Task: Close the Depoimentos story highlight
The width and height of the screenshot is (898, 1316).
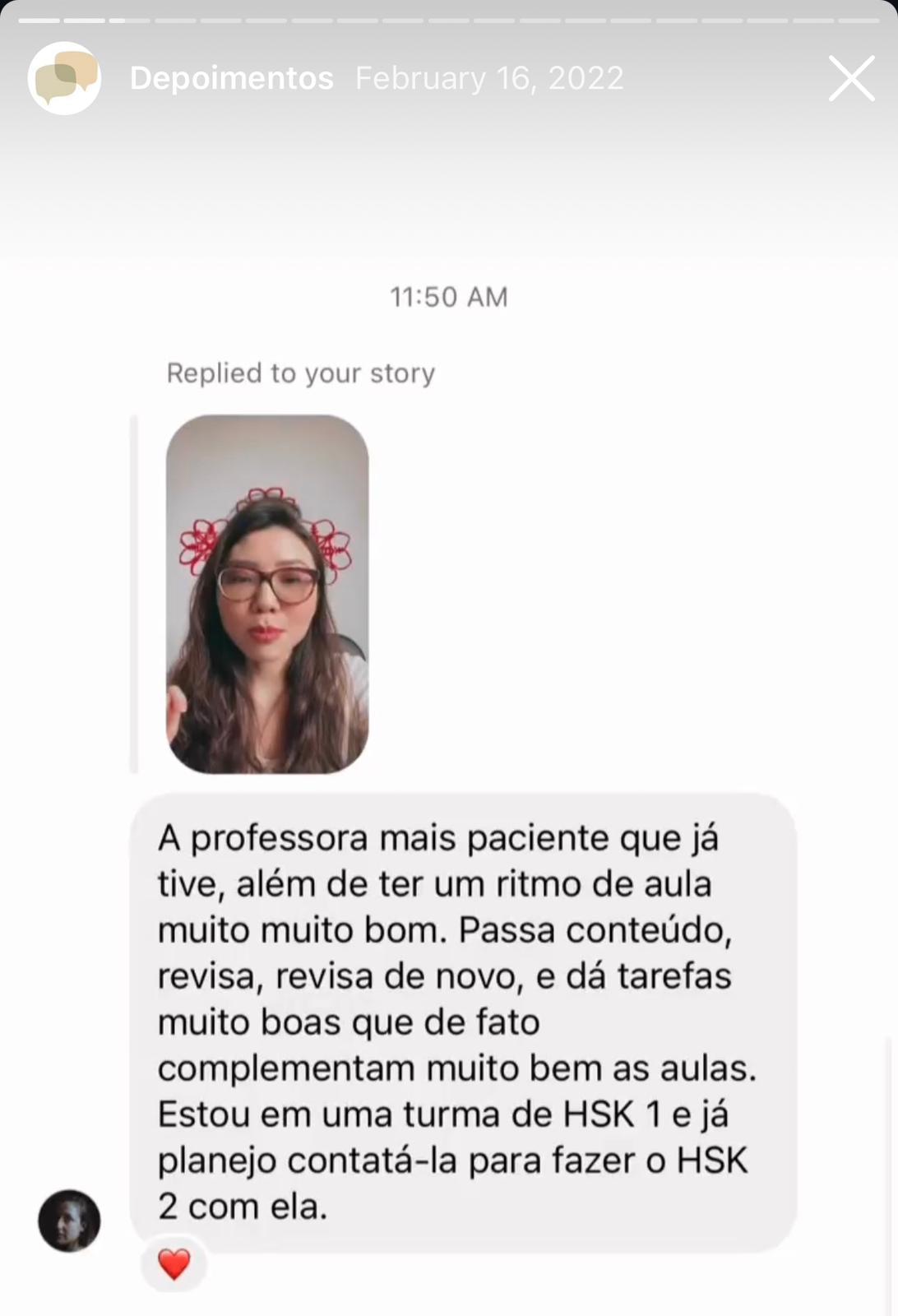Action: click(x=851, y=78)
